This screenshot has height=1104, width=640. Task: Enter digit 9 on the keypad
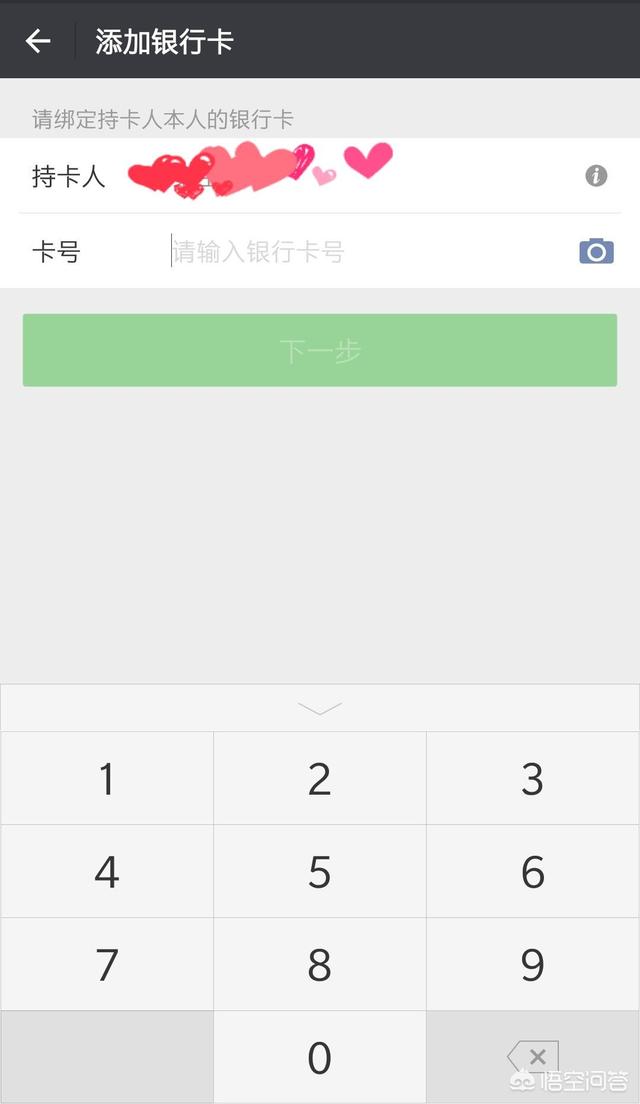coord(533,965)
